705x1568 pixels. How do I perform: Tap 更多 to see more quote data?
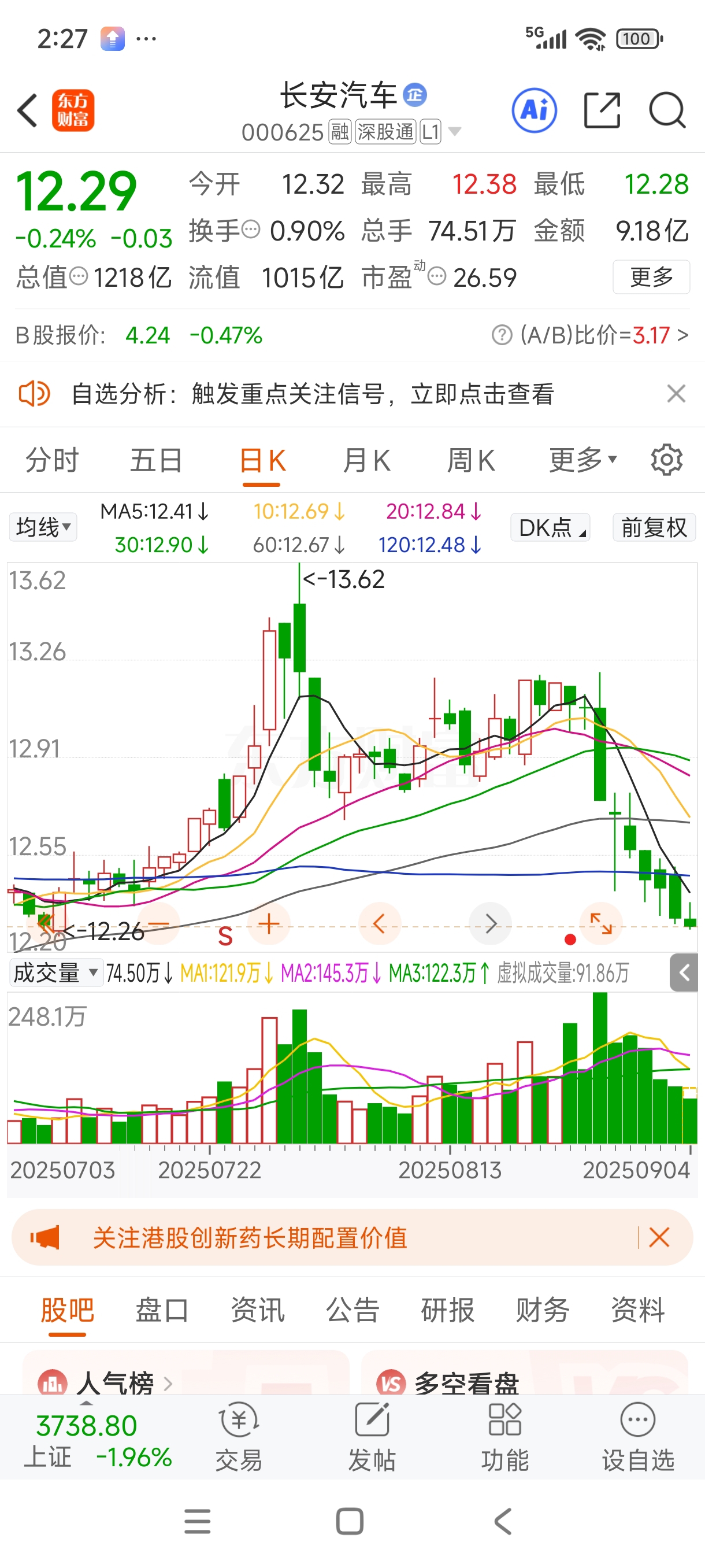tap(651, 277)
